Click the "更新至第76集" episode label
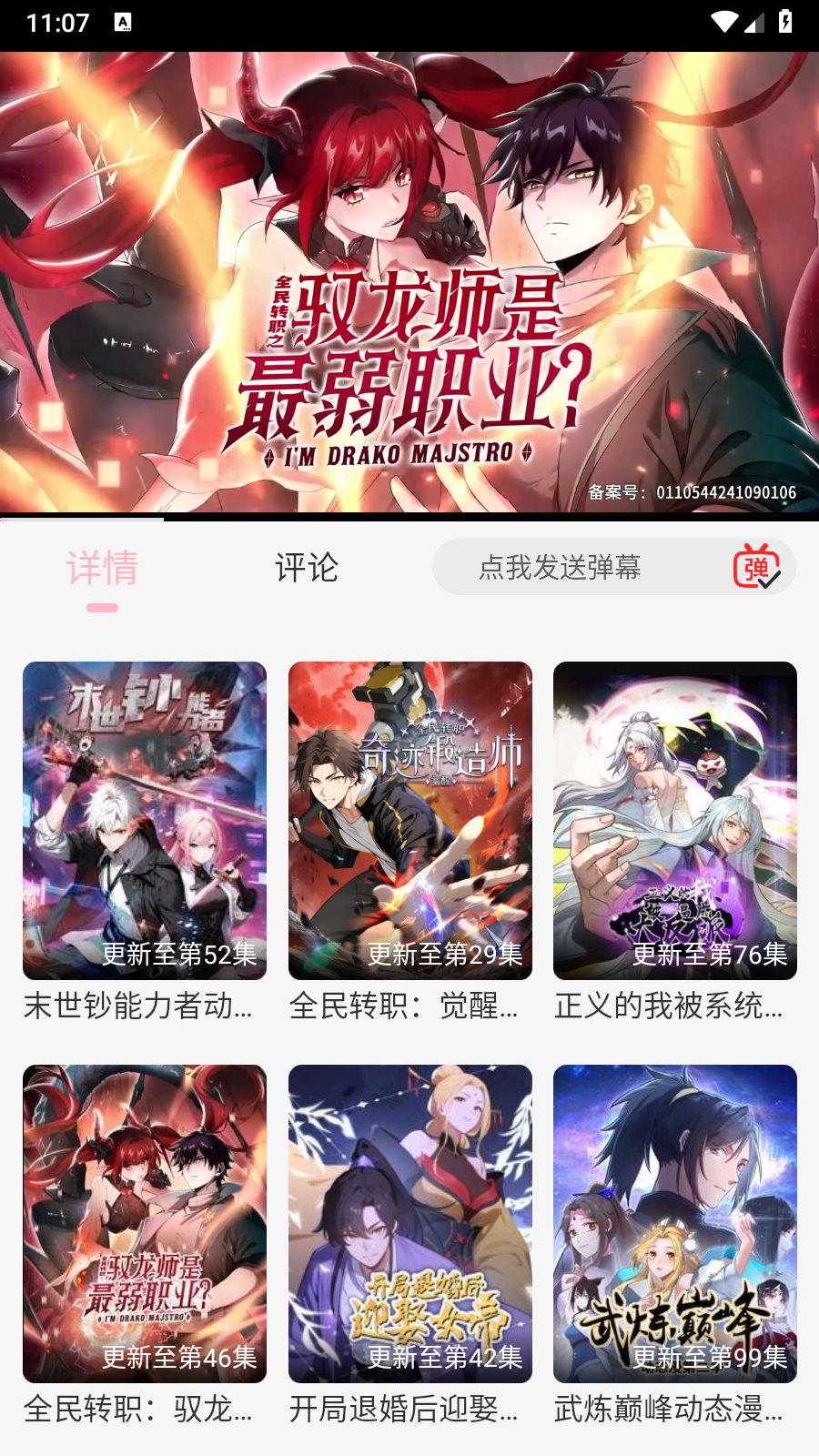The width and height of the screenshot is (819, 1456). pyautogui.click(x=711, y=955)
